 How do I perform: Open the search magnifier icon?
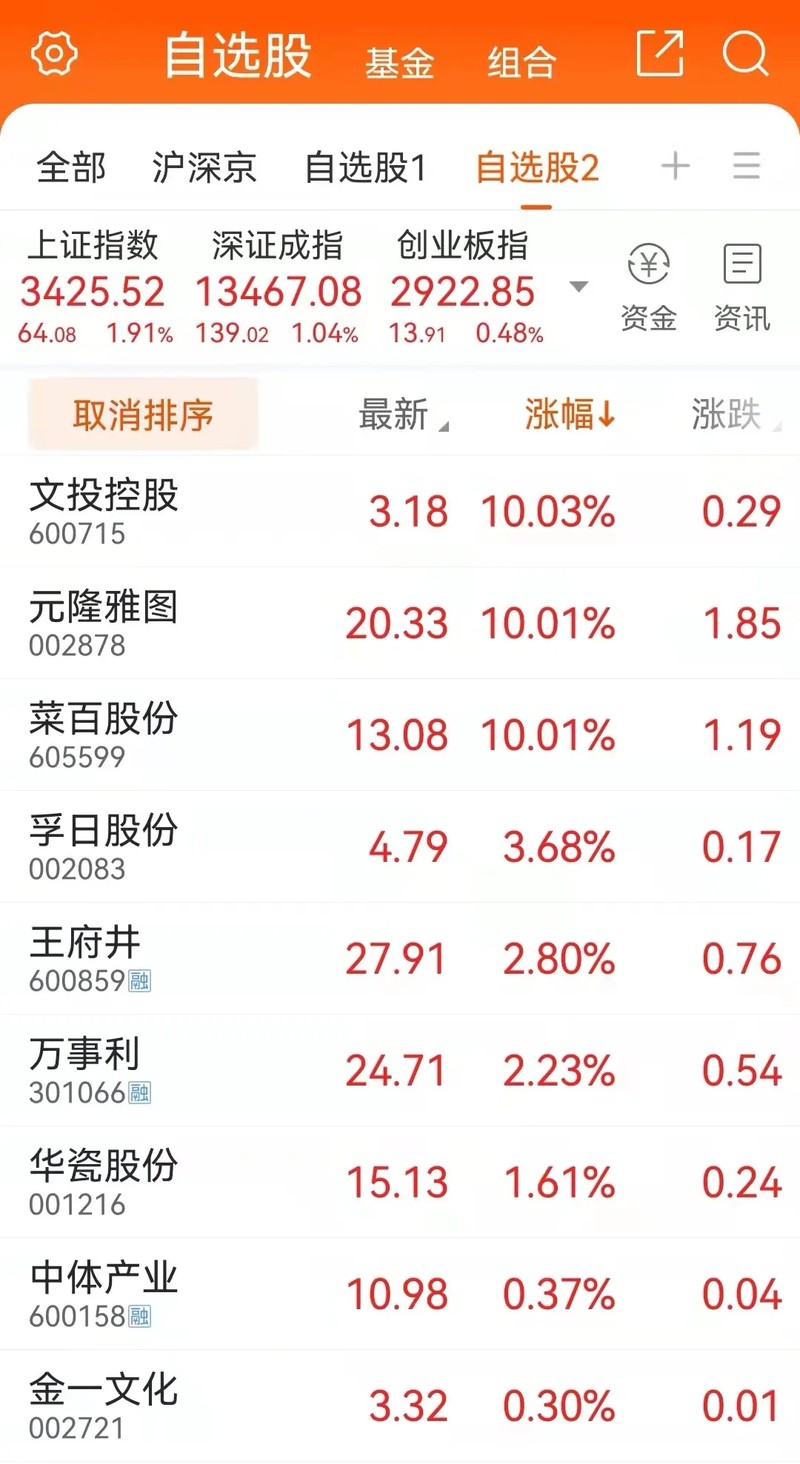(x=746, y=53)
